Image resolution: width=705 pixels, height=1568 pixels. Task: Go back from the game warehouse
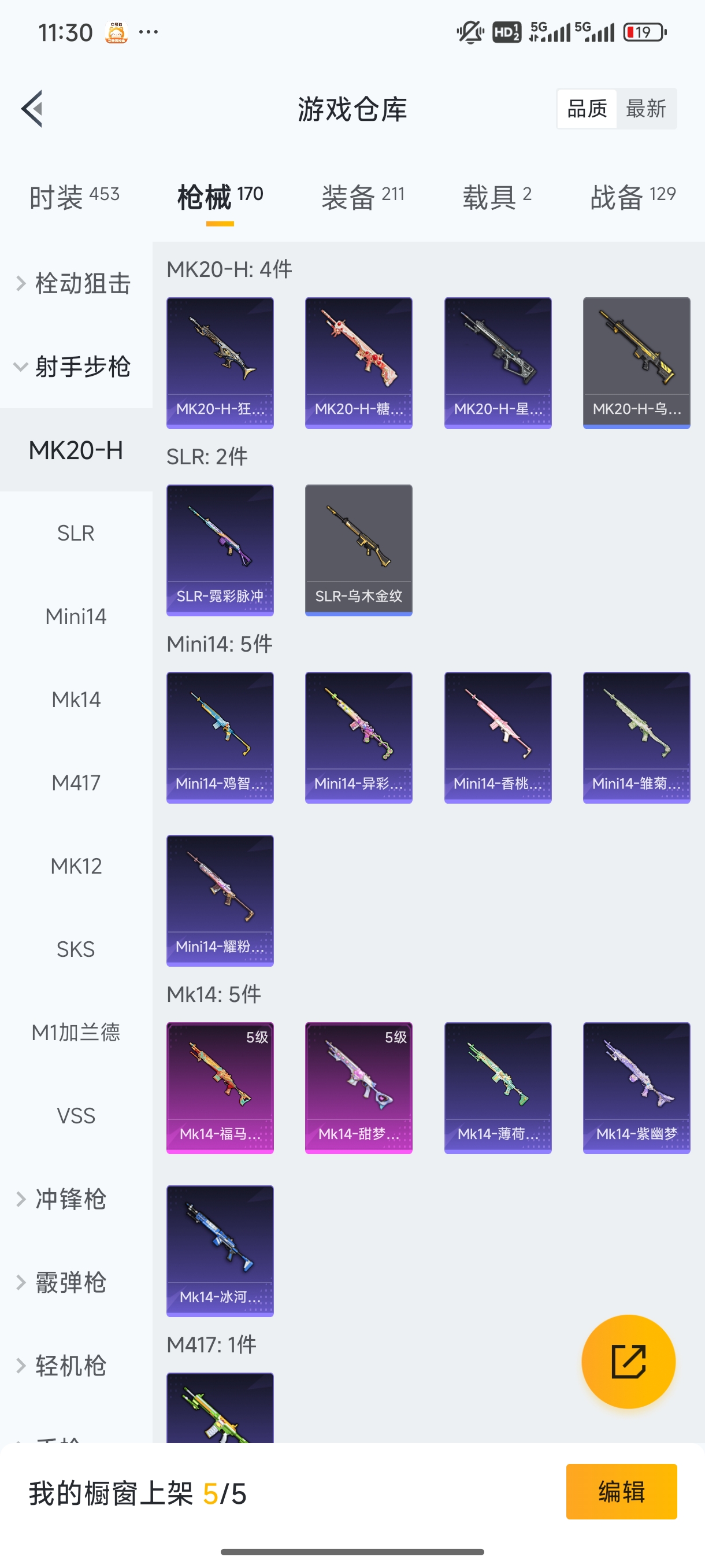point(32,109)
